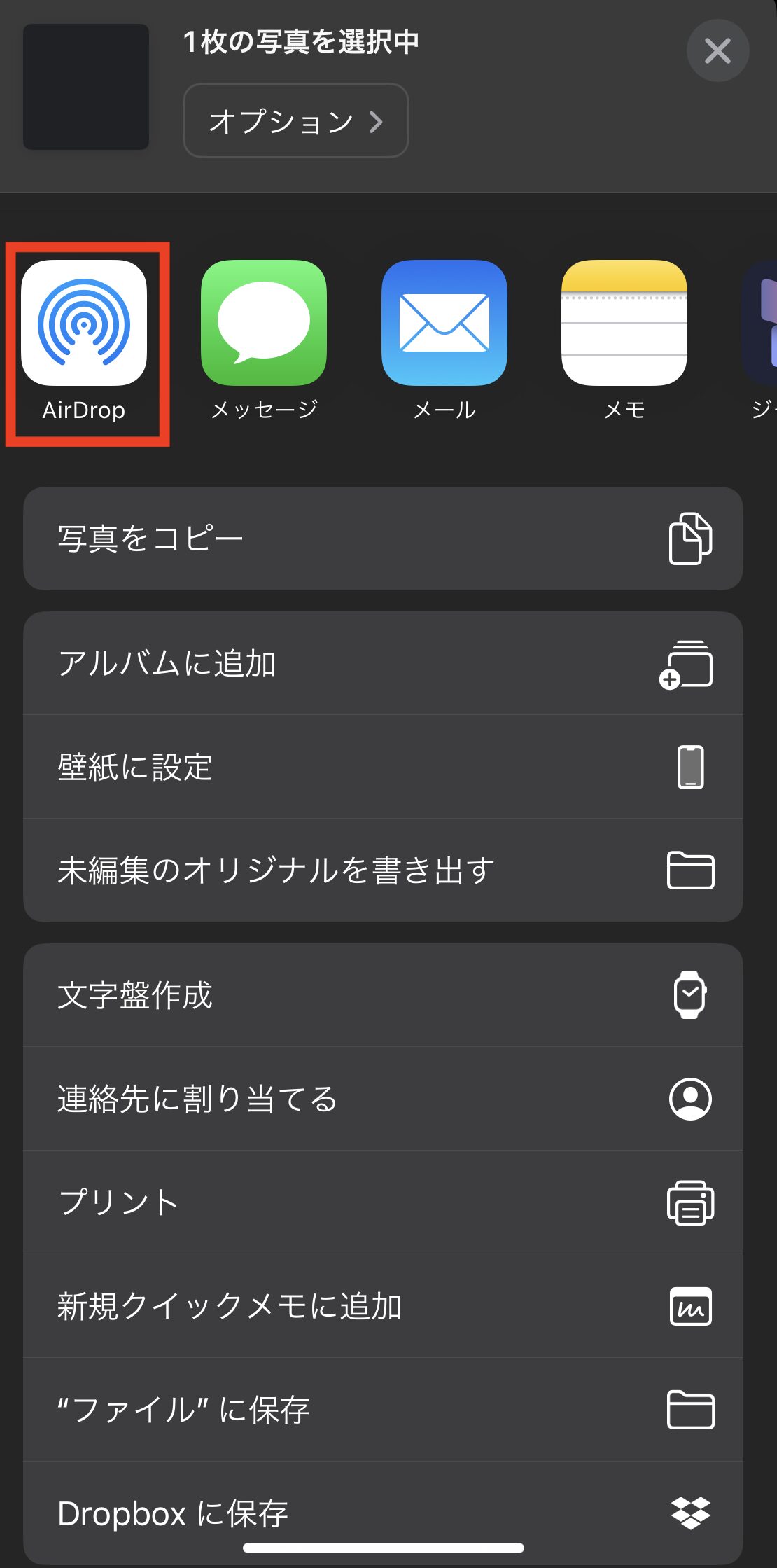The image size is (777, 1568).
Task: Tap the Dropbox icon on the 保存 row
Action: click(691, 1511)
